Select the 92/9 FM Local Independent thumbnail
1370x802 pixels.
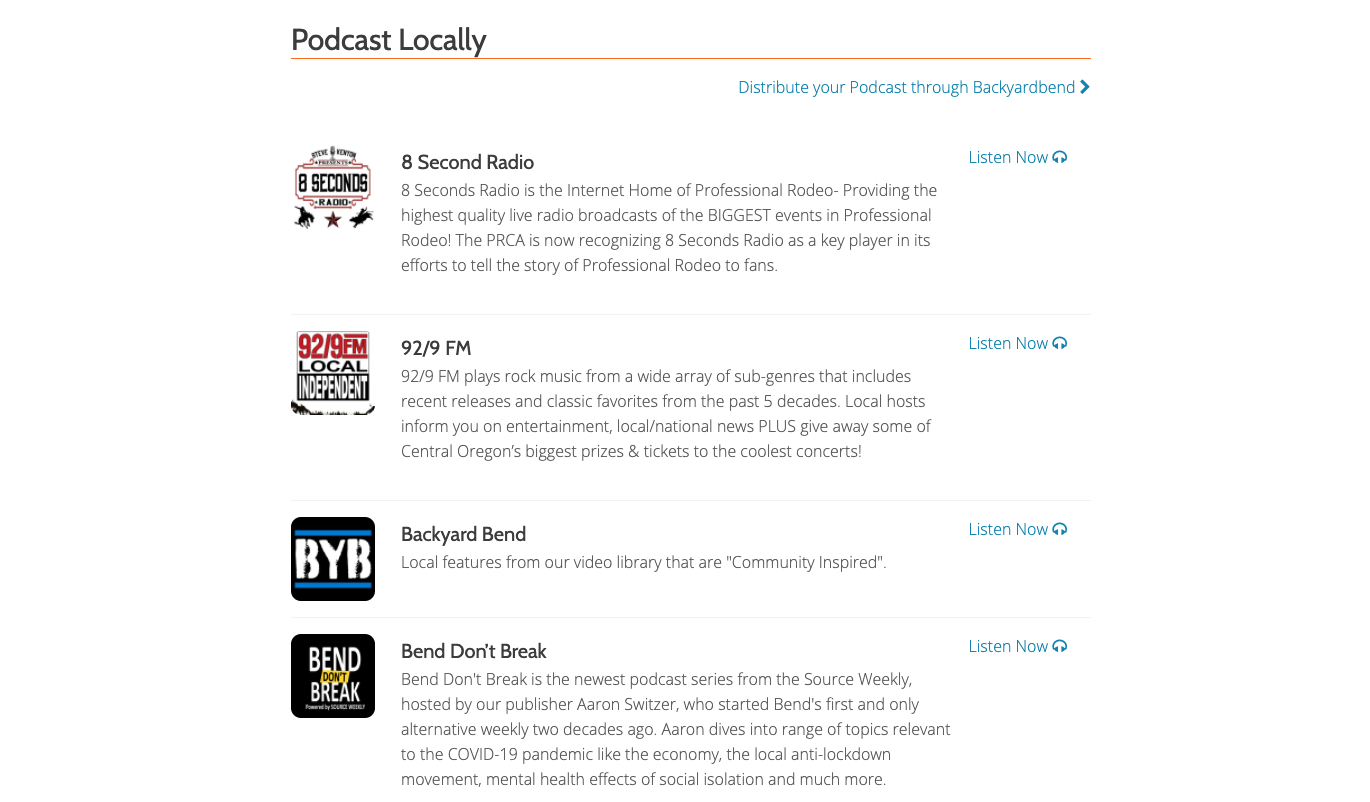tap(333, 373)
